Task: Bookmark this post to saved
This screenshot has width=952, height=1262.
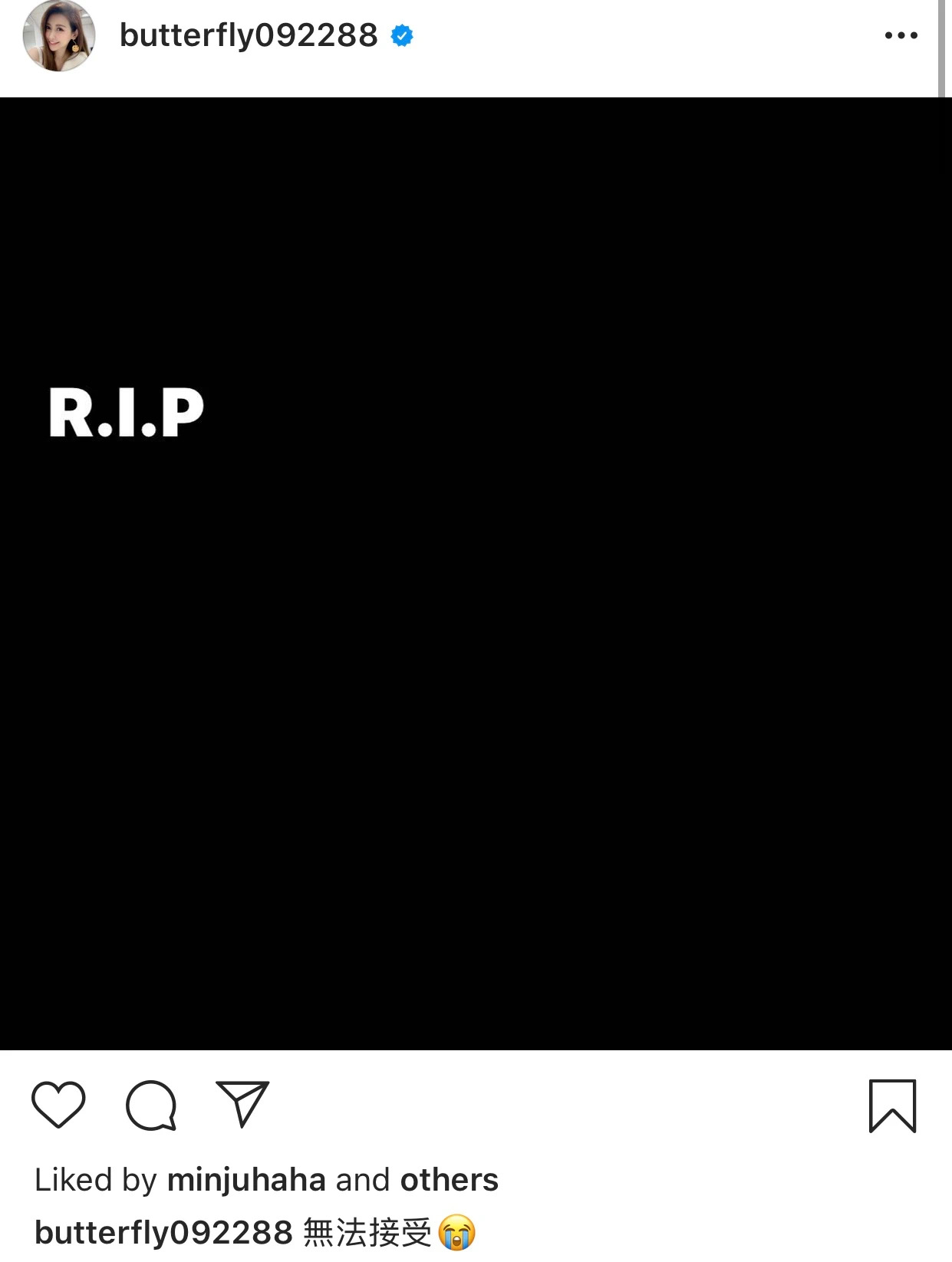Action: pos(892,1105)
